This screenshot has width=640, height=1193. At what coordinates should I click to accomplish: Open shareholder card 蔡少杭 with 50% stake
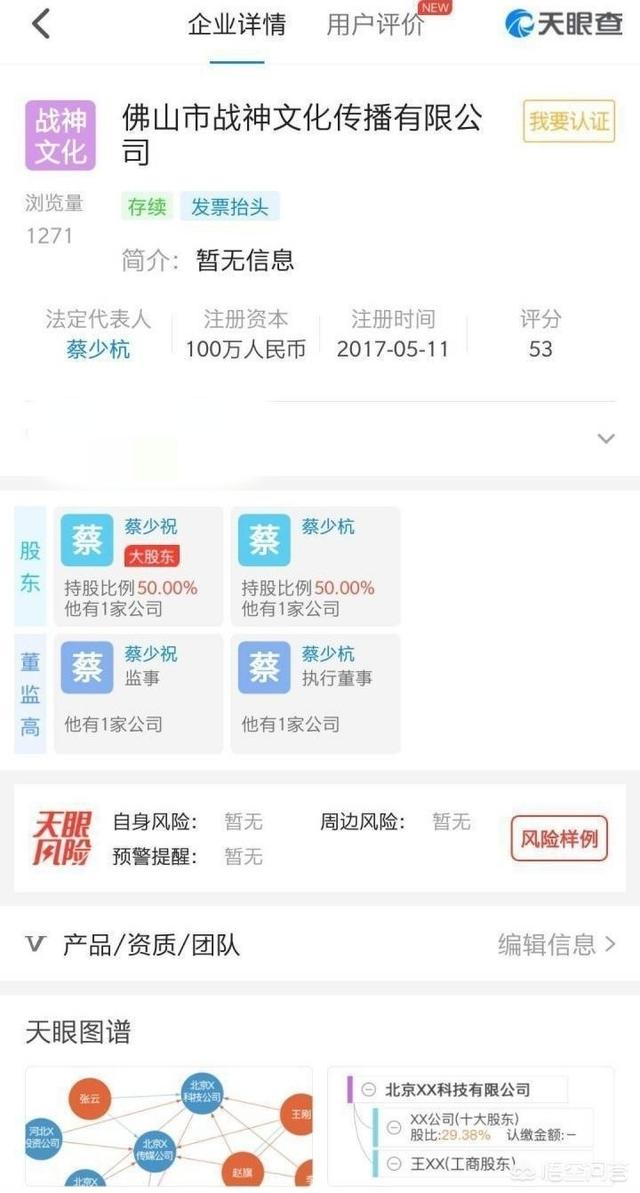315,566
